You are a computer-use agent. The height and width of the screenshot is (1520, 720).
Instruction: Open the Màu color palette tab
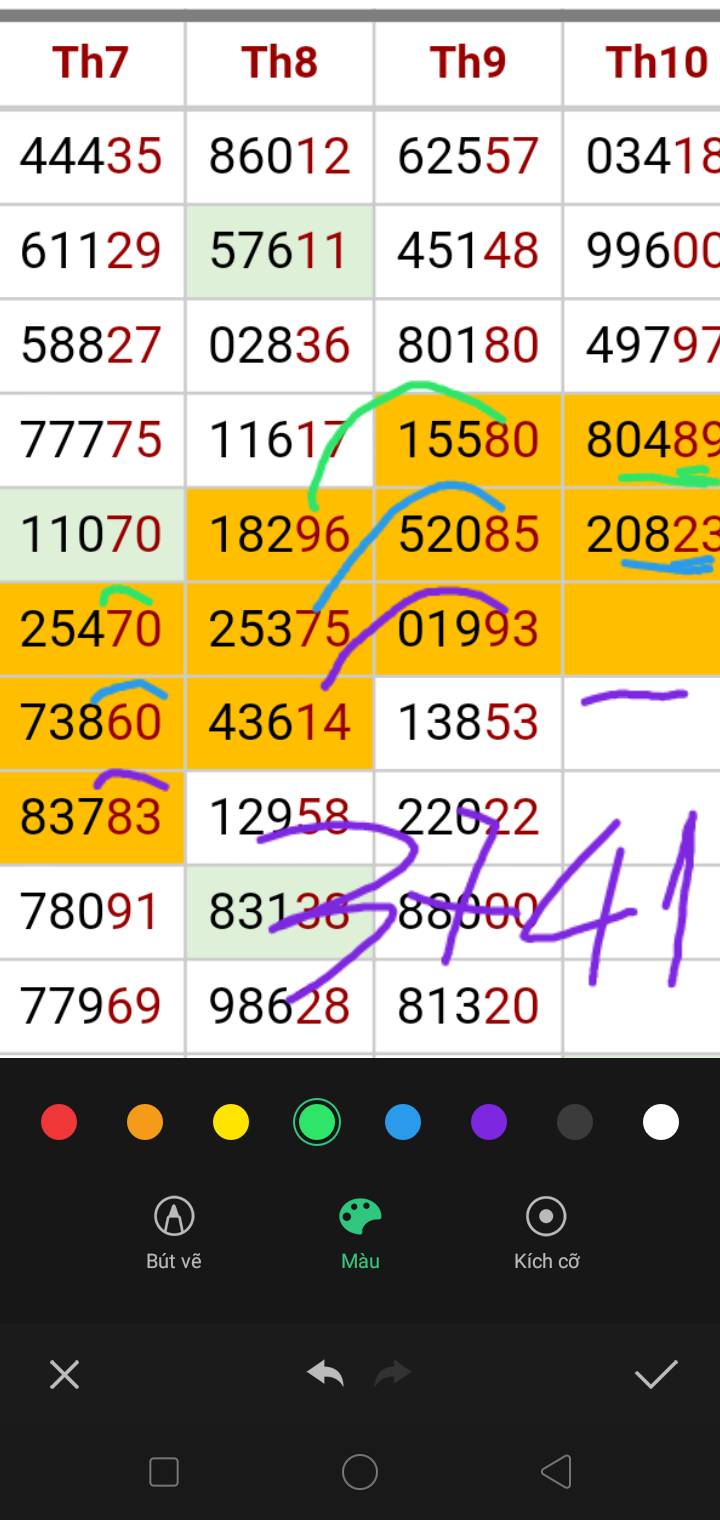click(x=360, y=1233)
